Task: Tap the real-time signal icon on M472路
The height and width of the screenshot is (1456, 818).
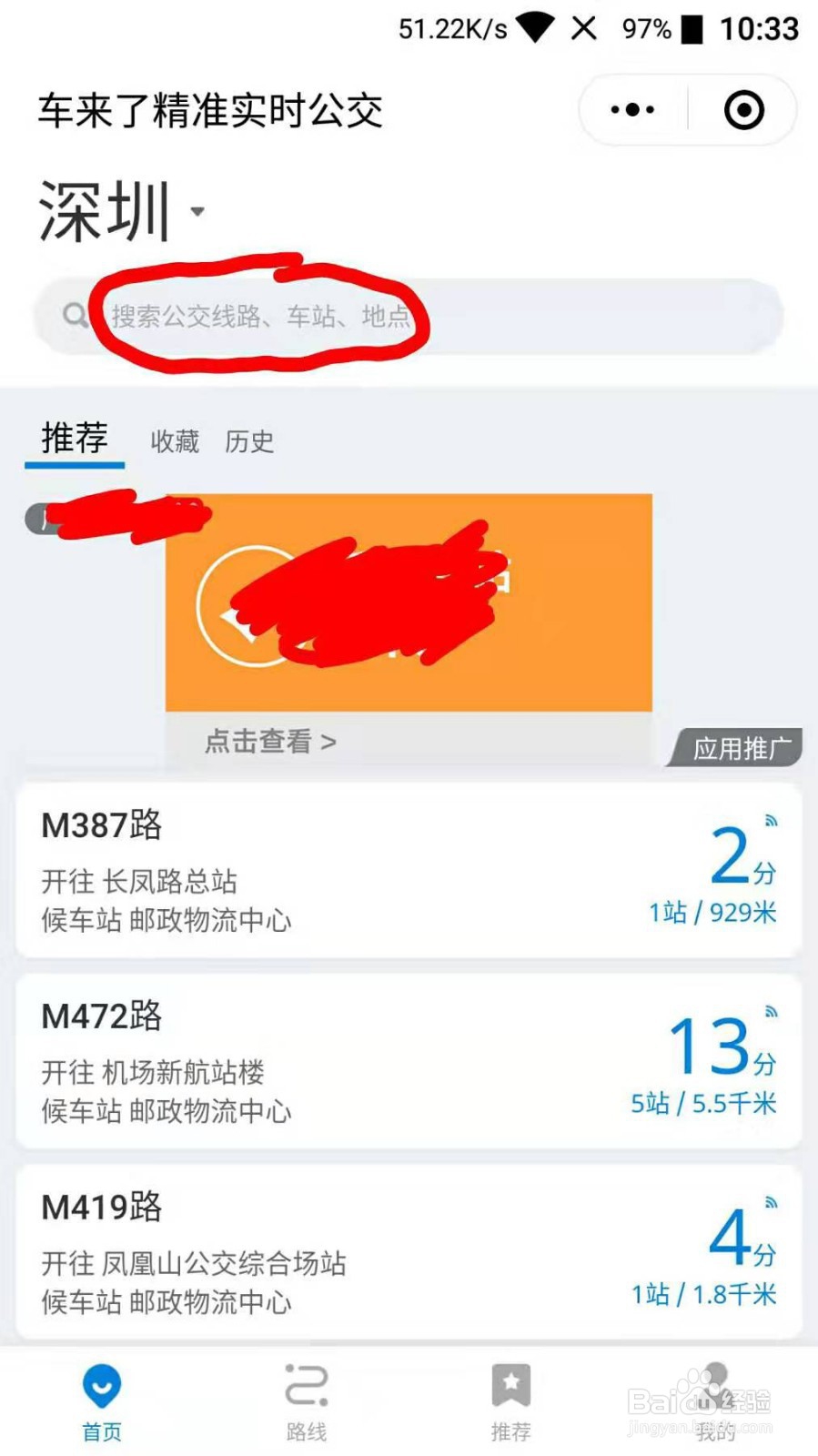Action: coord(770,1011)
